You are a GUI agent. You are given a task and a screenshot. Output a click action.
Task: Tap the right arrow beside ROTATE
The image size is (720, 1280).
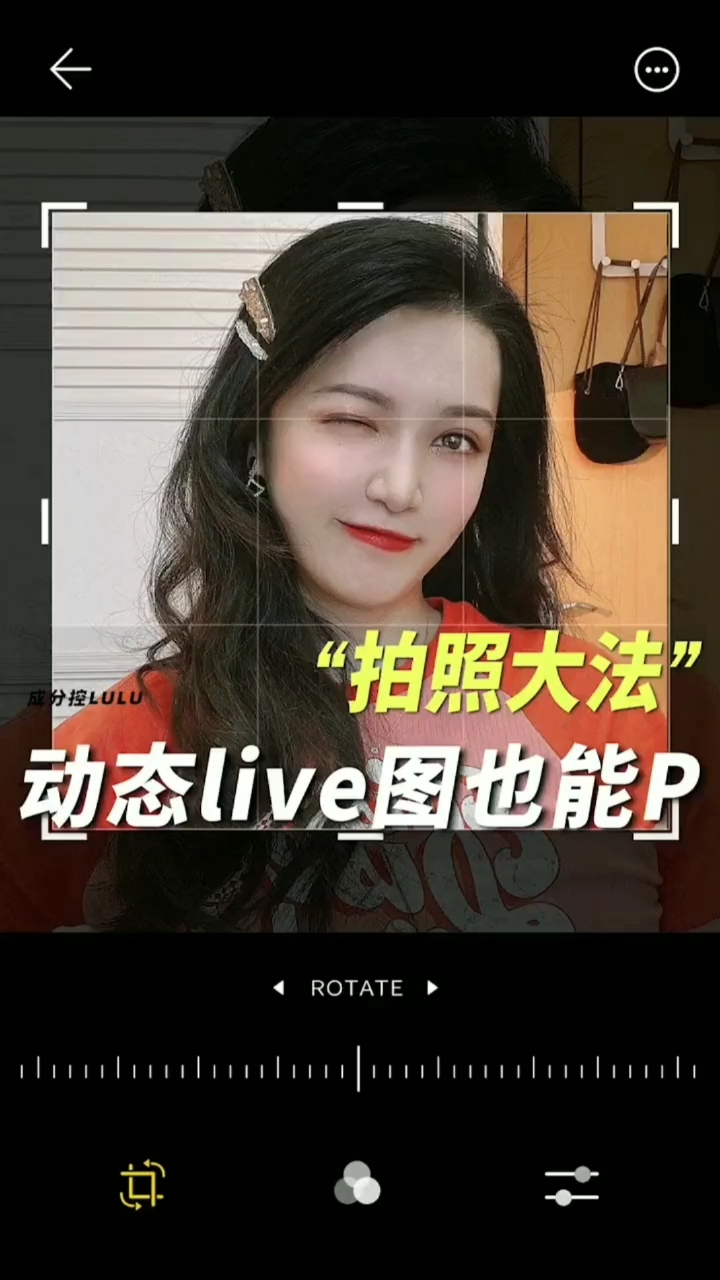(433, 988)
